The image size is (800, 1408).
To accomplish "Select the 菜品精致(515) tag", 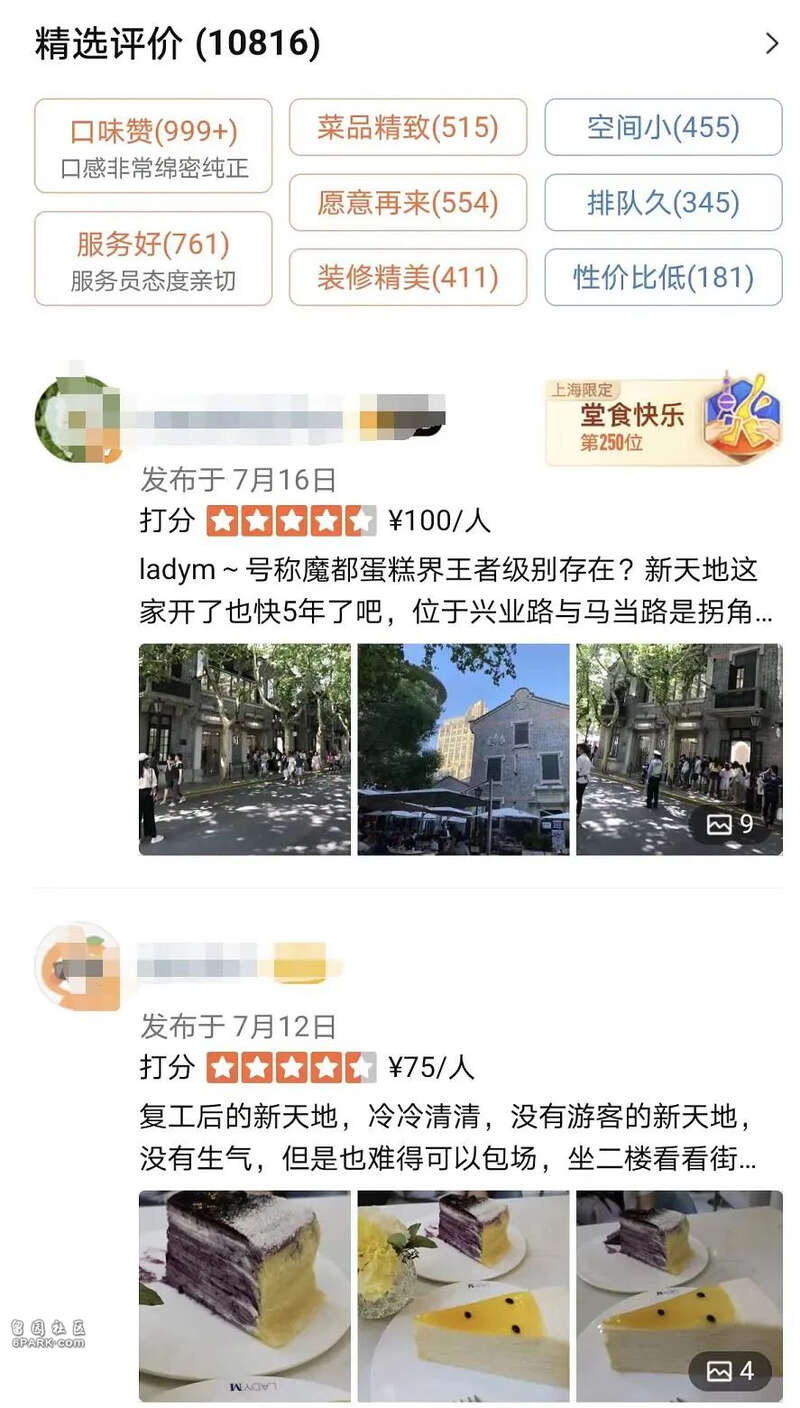I will 407,127.
